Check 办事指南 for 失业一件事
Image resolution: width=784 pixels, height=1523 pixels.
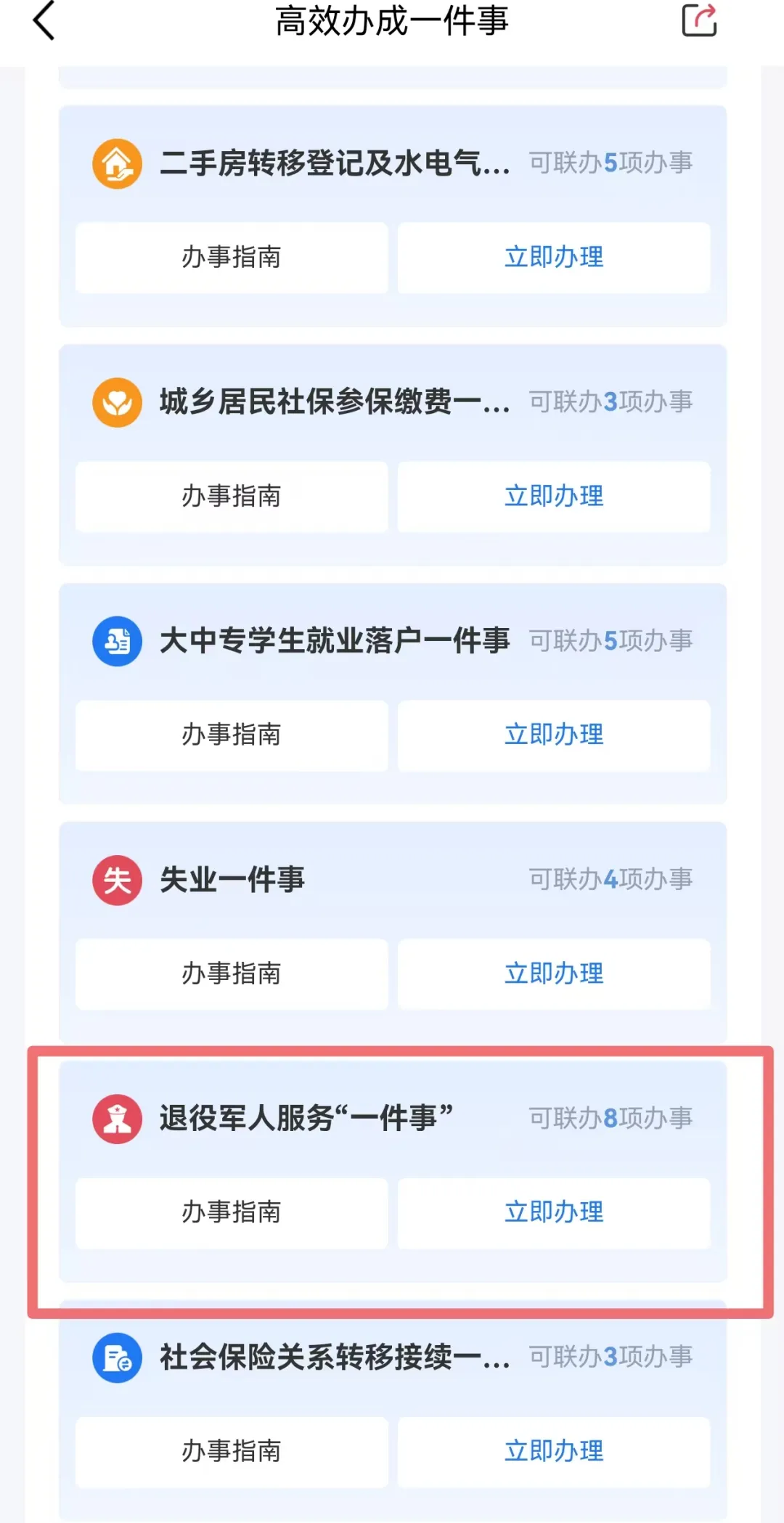[x=232, y=974]
